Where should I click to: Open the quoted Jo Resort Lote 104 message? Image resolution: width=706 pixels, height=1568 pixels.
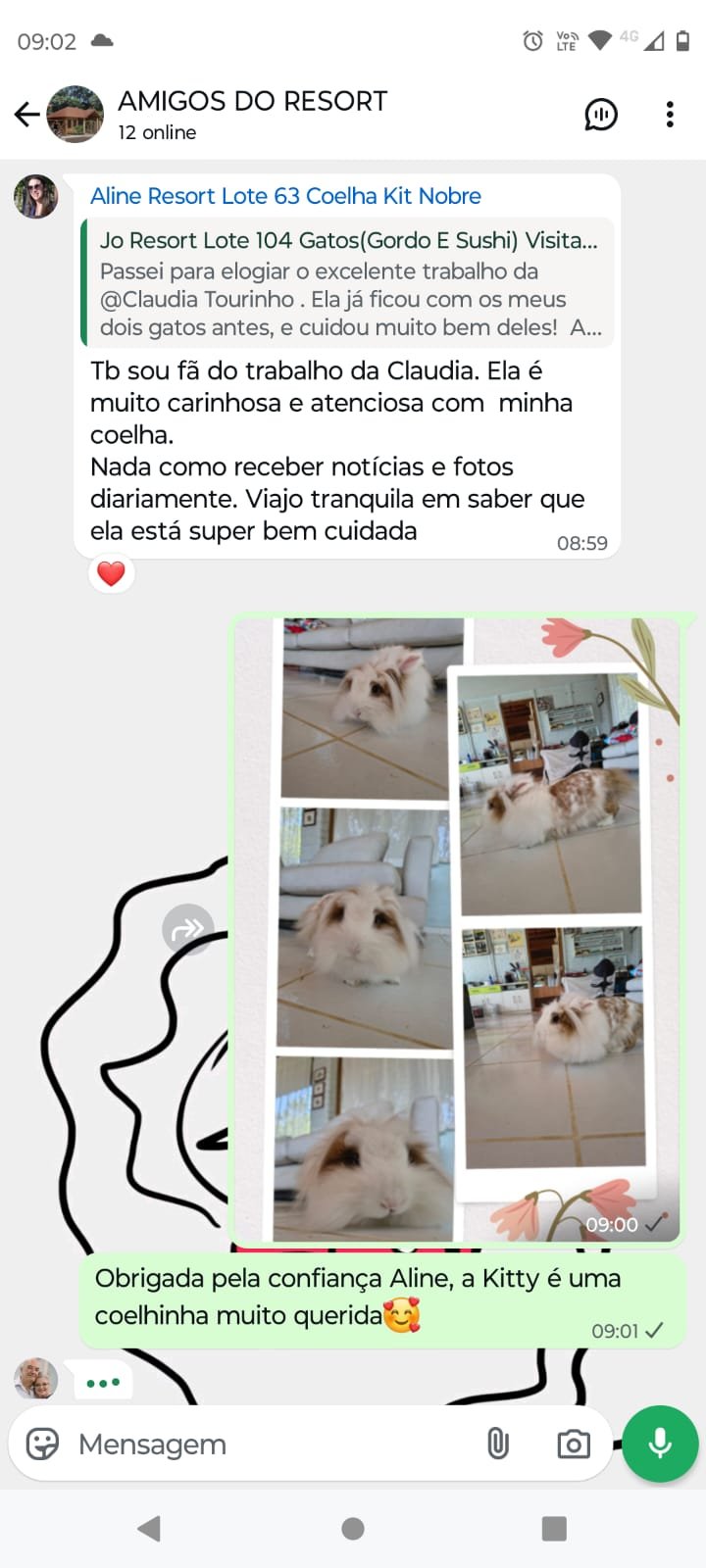pos(348,284)
